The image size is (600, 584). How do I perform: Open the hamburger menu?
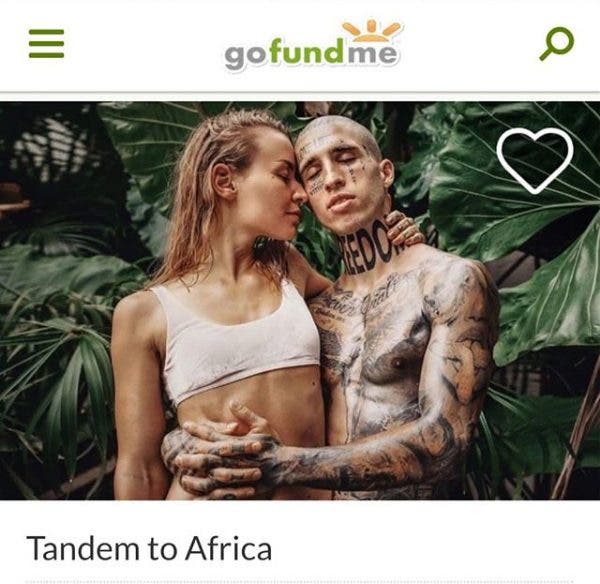(x=46, y=43)
